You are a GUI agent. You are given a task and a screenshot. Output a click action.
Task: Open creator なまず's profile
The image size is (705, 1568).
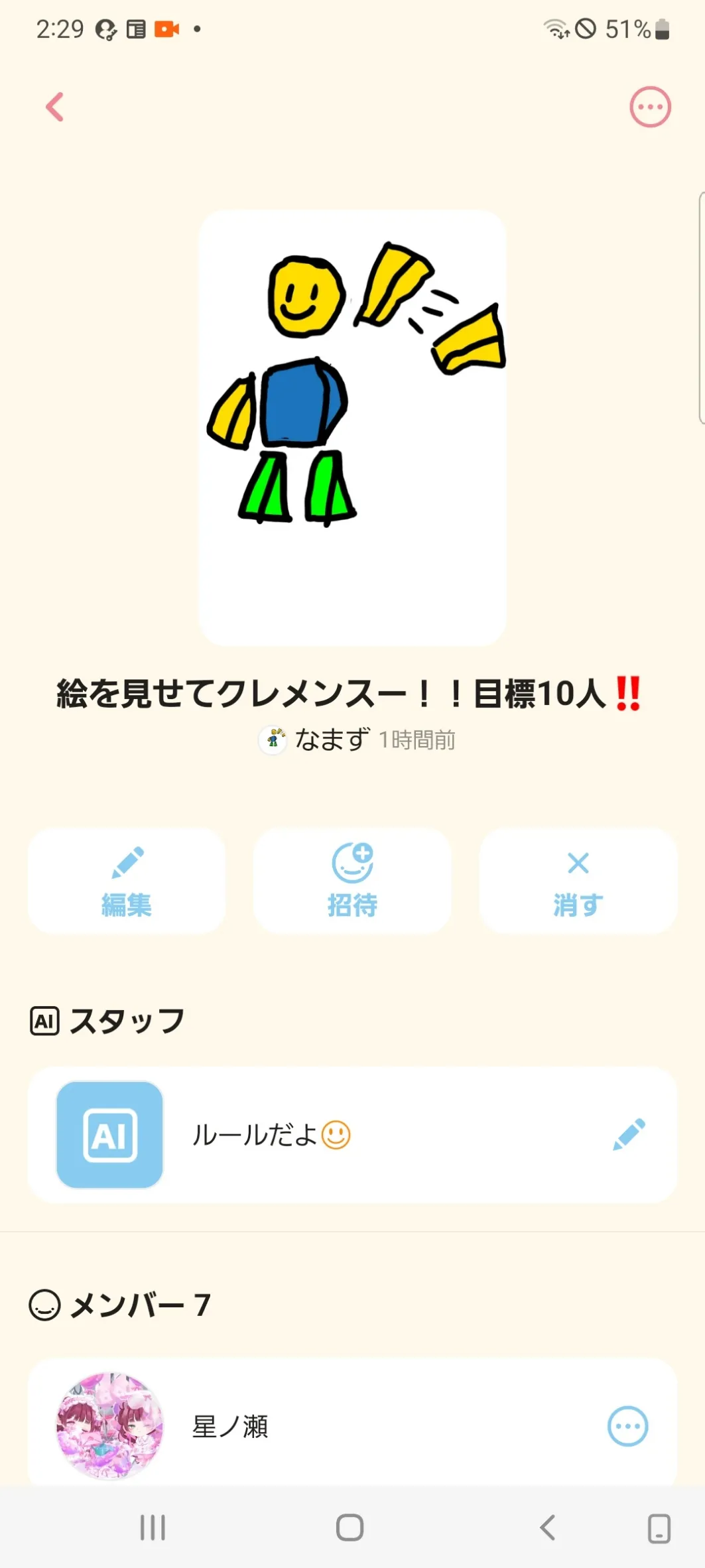click(x=332, y=740)
